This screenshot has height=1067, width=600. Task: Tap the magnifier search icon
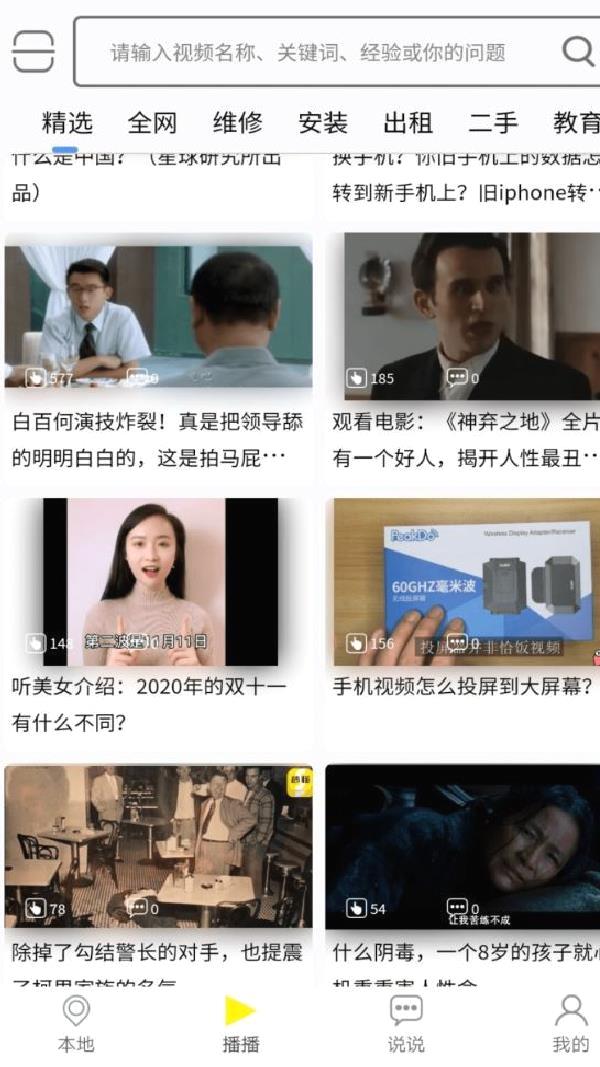[x=577, y=50]
